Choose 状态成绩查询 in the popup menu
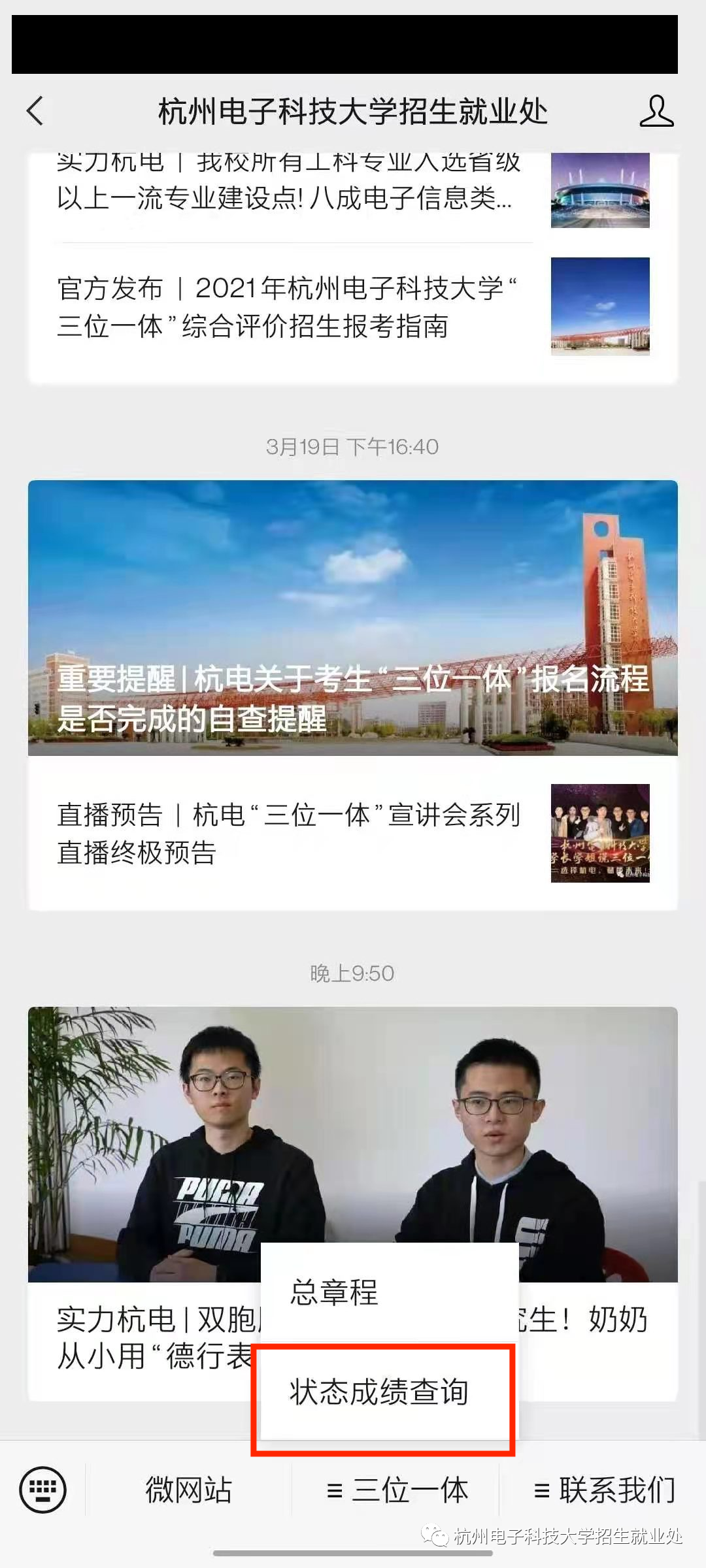 [379, 1392]
